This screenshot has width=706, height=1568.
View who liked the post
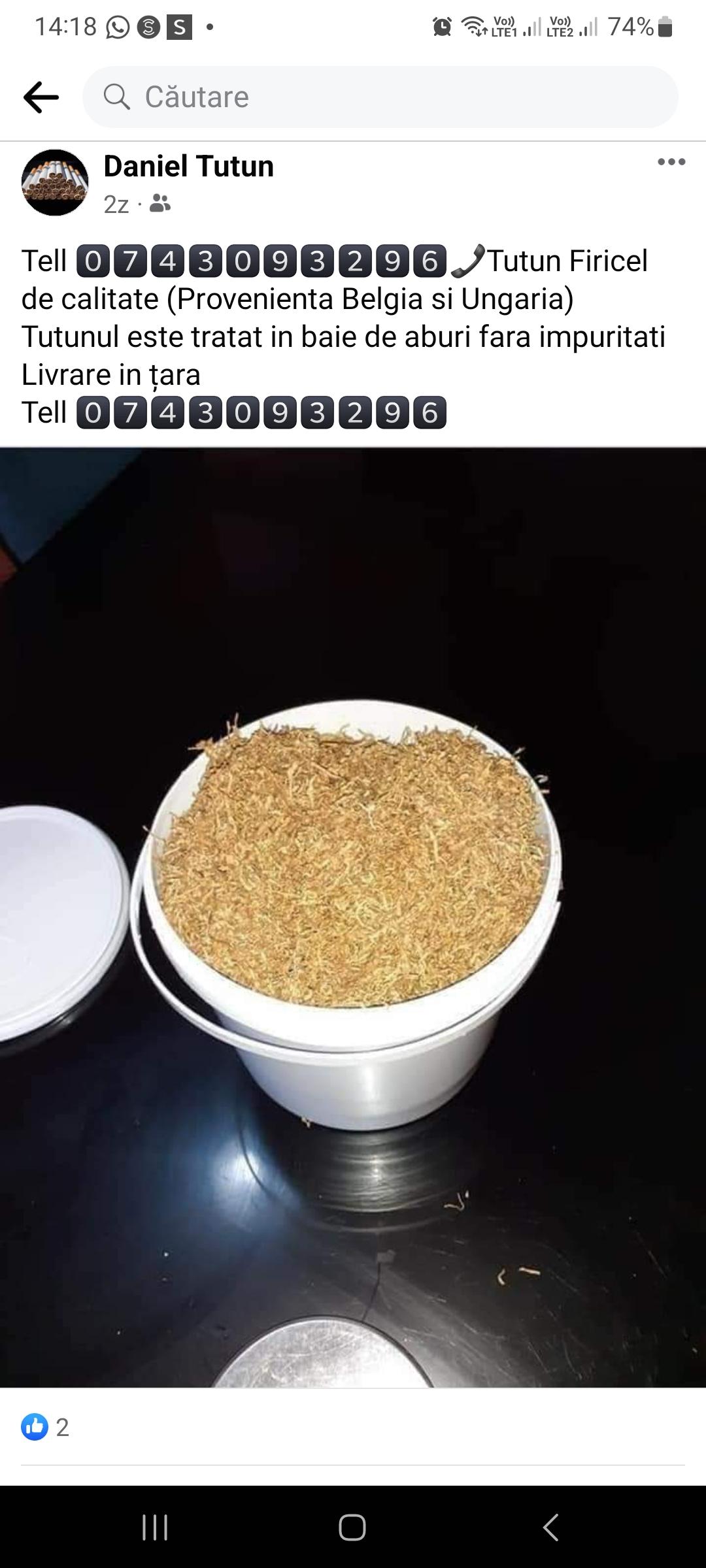[x=46, y=1427]
